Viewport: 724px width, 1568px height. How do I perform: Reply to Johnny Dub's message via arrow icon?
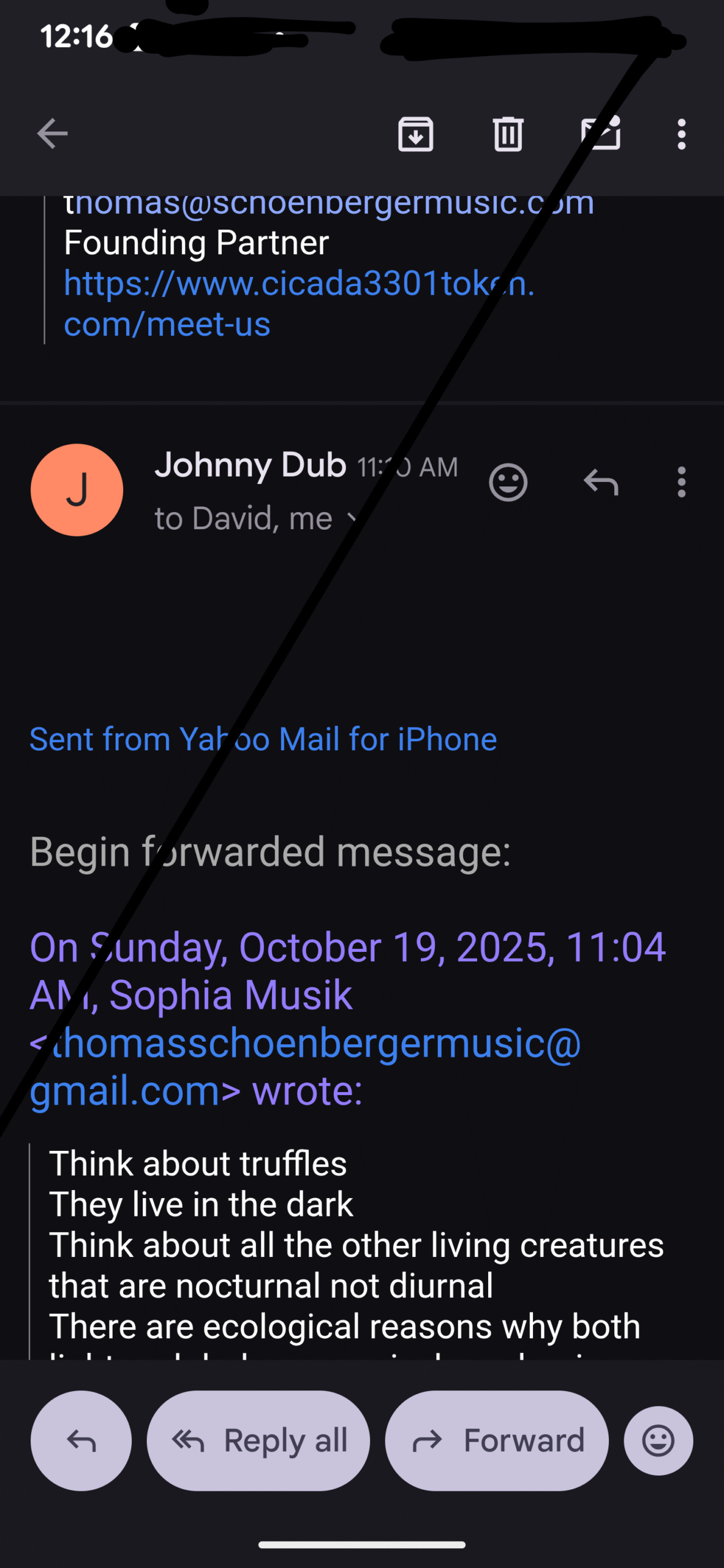[601, 483]
